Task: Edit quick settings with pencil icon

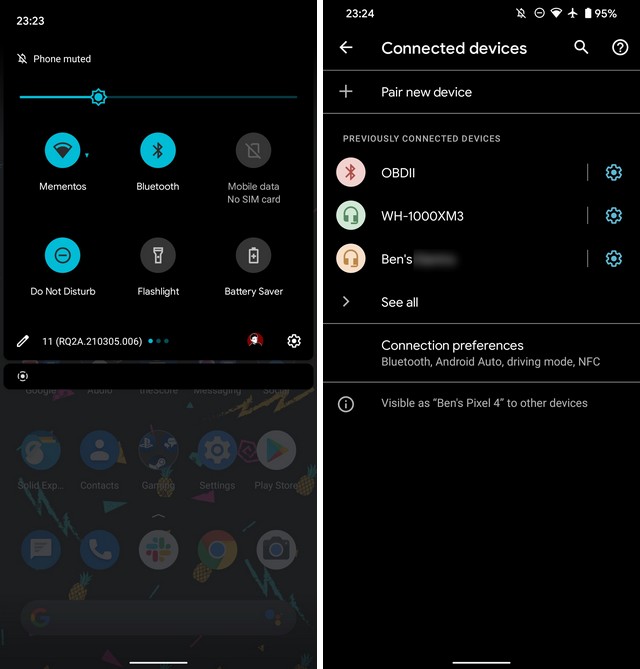Action: pos(23,341)
